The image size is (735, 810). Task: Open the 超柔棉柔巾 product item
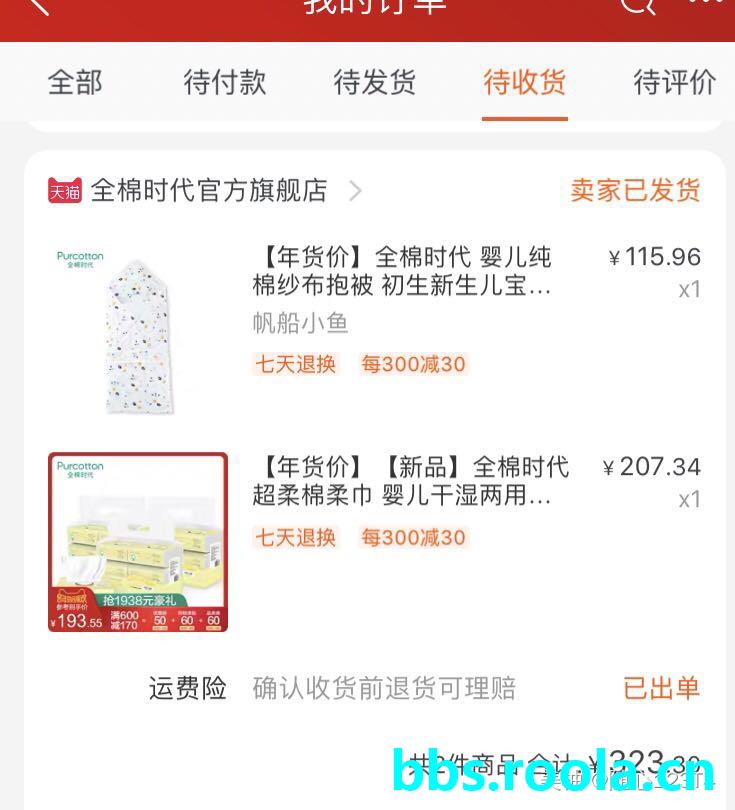coord(410,481)
